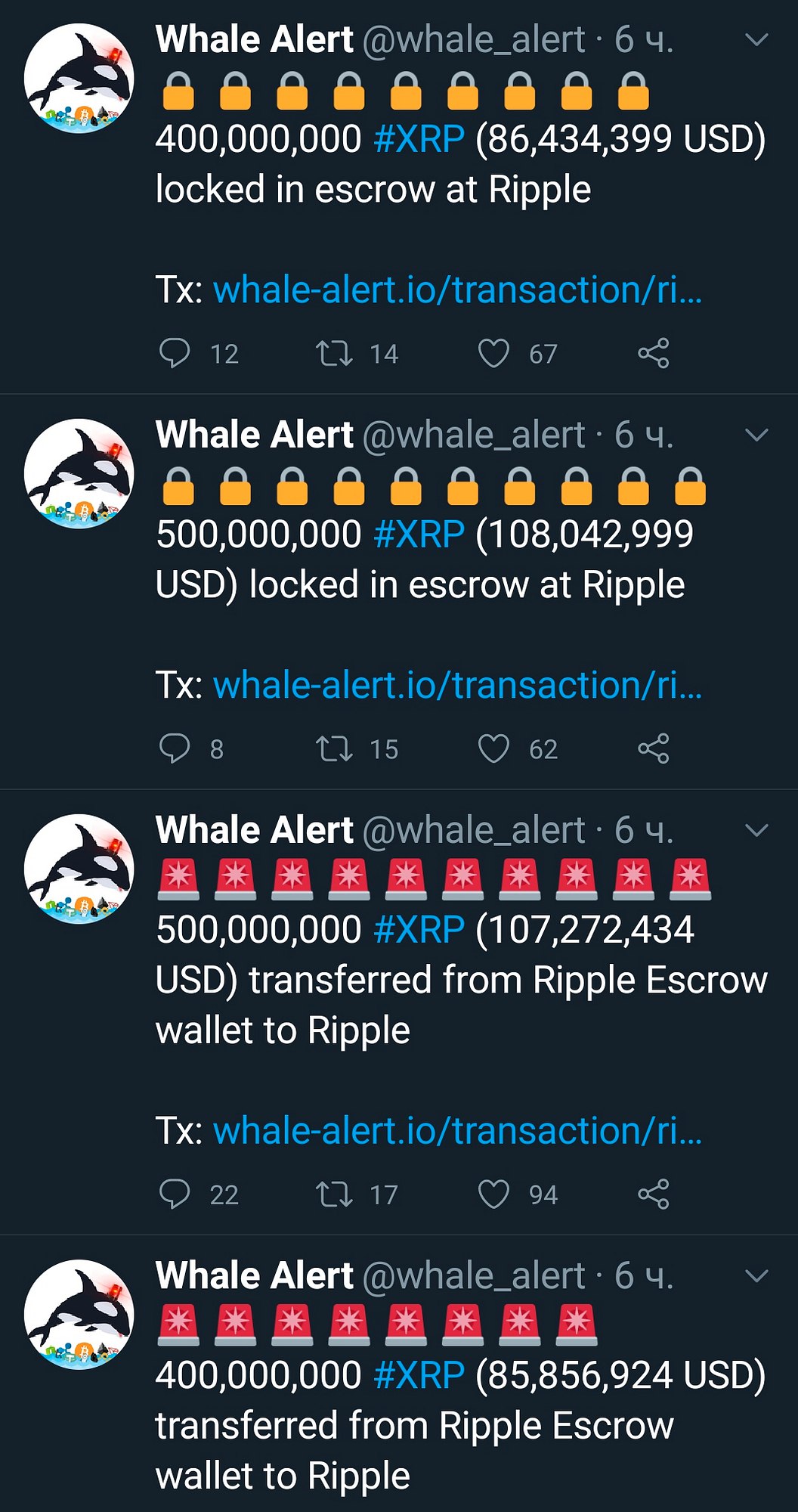798x1512 pixels.
Task: Share the 400,000,000 XRP locked tweet
Action: point(654,353)
